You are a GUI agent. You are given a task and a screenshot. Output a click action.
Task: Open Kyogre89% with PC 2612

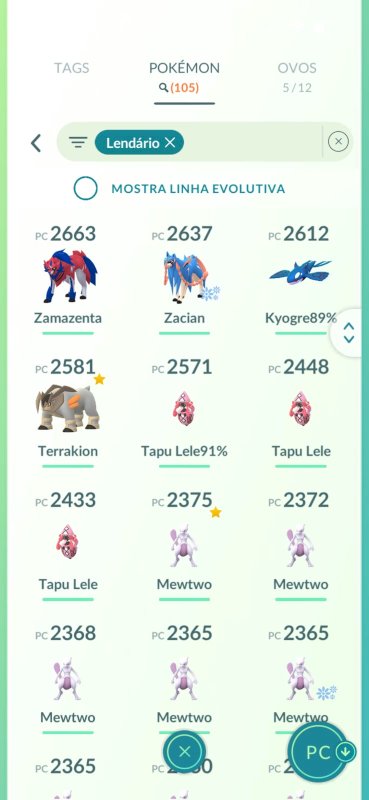click(300, 279)
